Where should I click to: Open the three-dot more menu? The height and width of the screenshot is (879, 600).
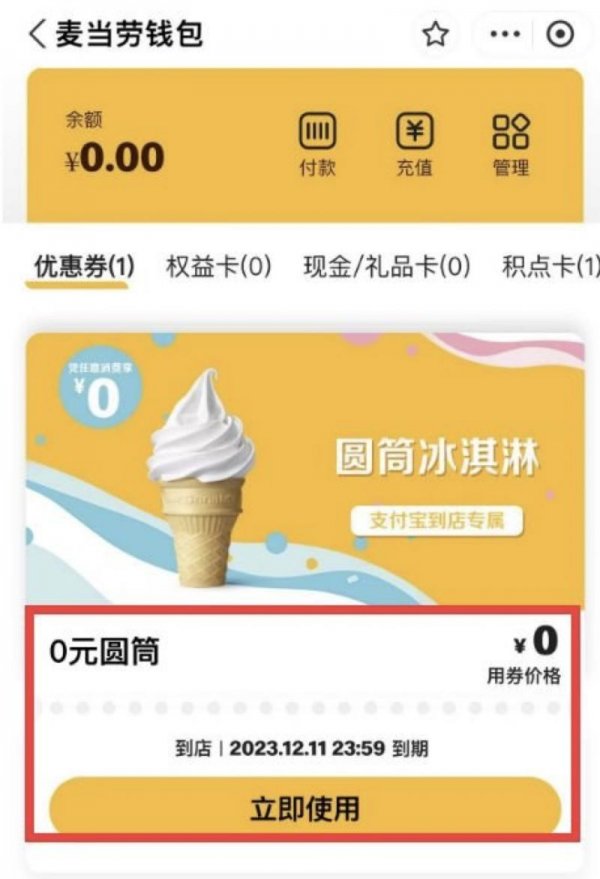(505, 35)
